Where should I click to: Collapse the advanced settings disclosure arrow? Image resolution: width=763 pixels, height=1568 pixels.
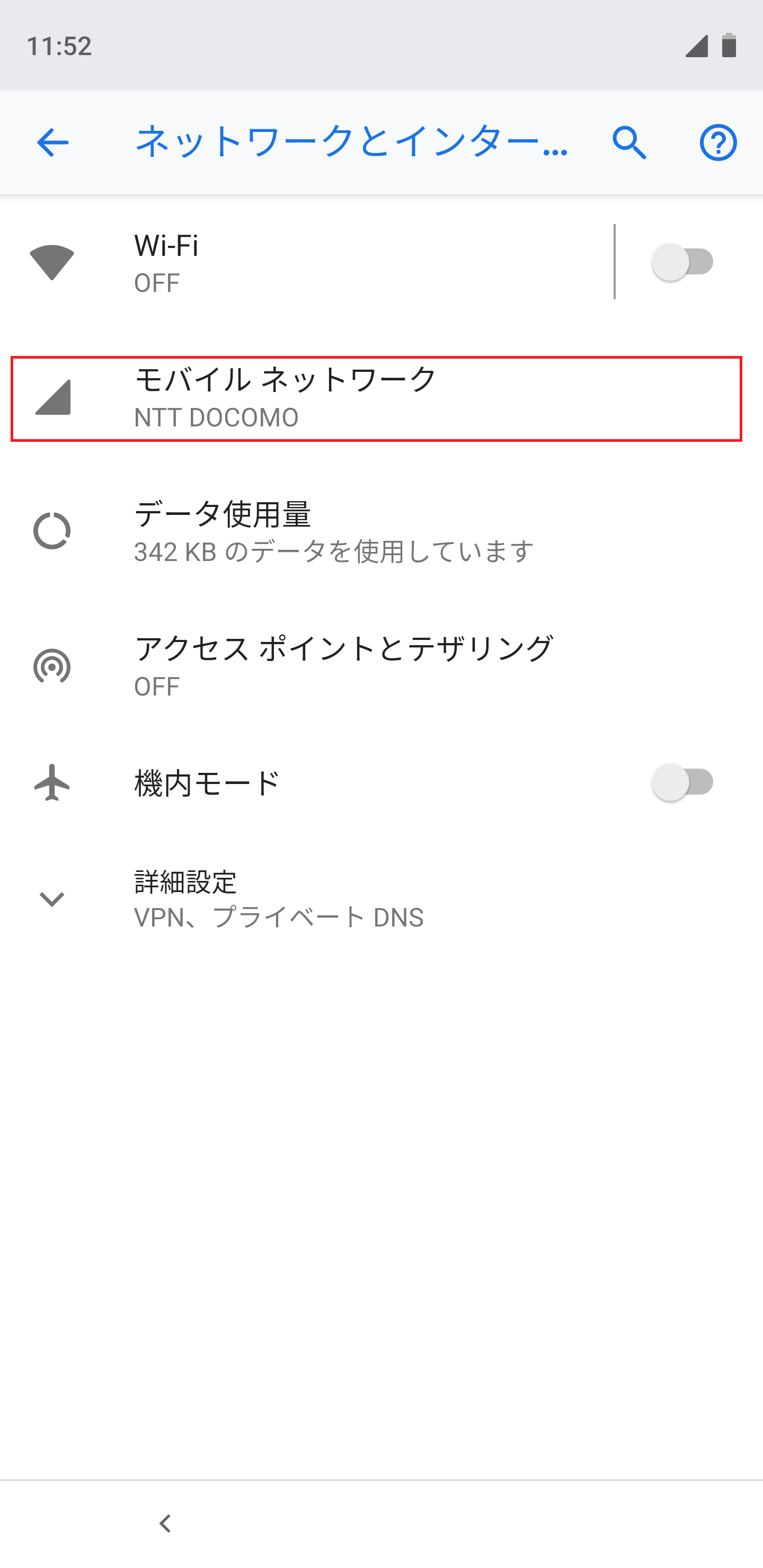tap(52, 899)
